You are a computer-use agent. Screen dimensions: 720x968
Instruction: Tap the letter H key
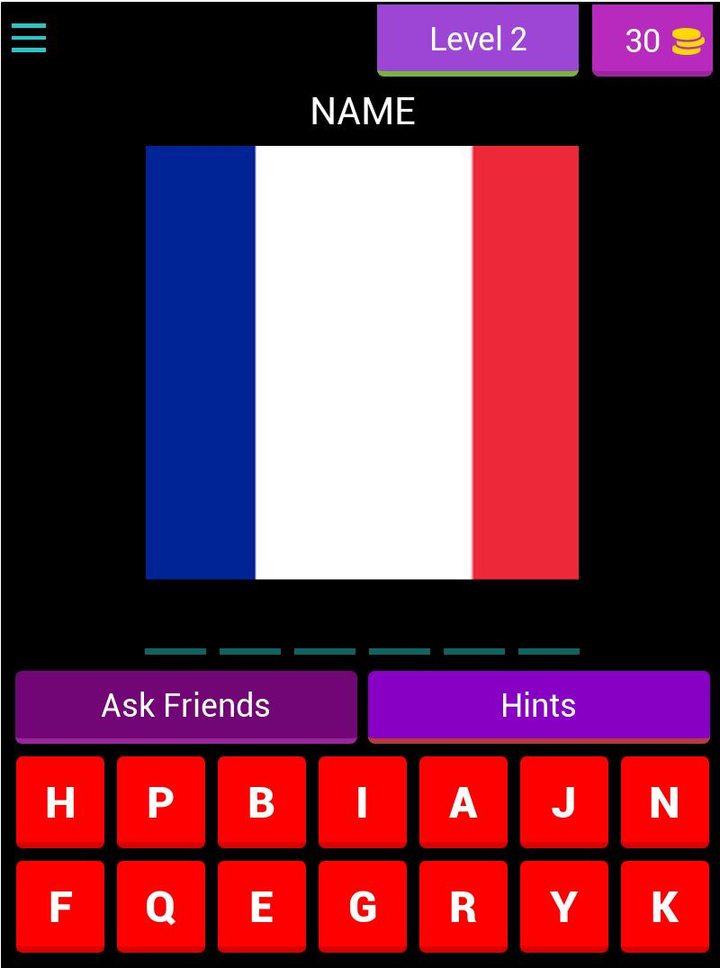click(60, 803)
